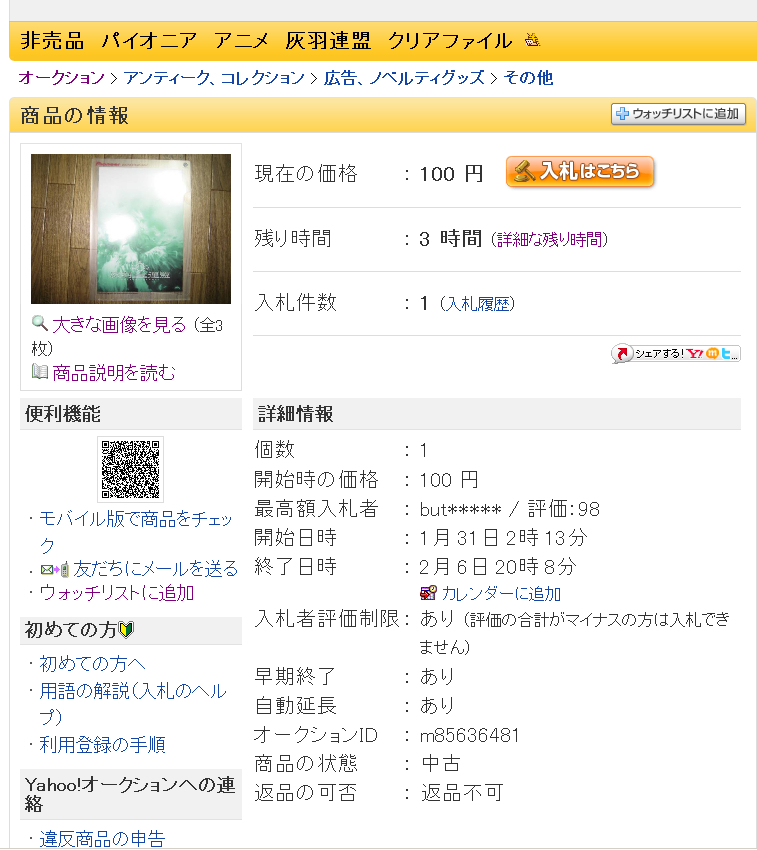Open アンティーク、コレクション category link

click(x=214, y=78)
